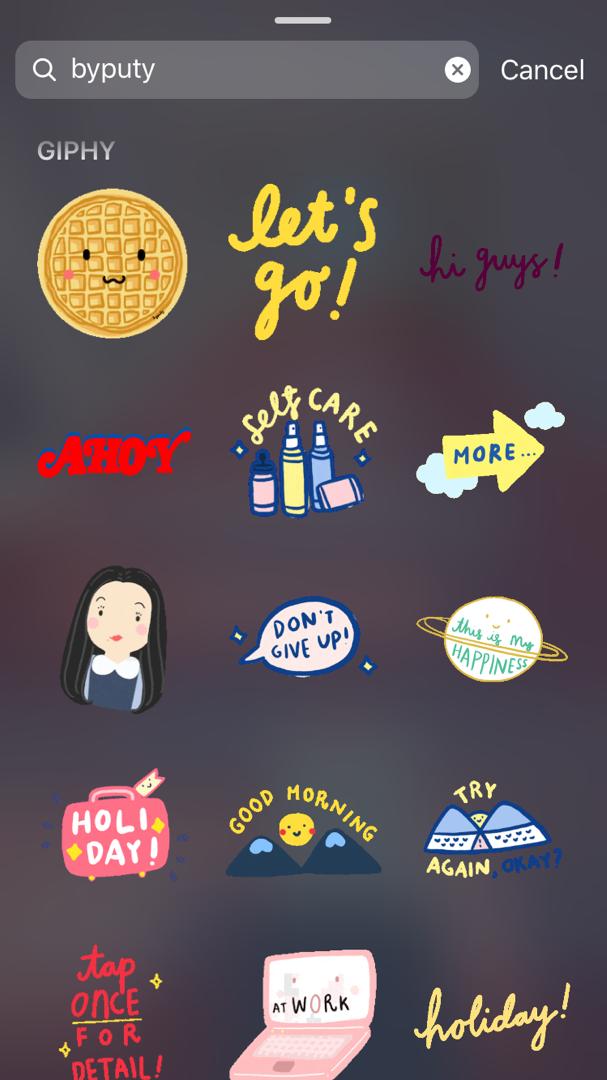Pick the yellow cursive holiday! sticker
607x1080 pixels.
click(491, 1015)
